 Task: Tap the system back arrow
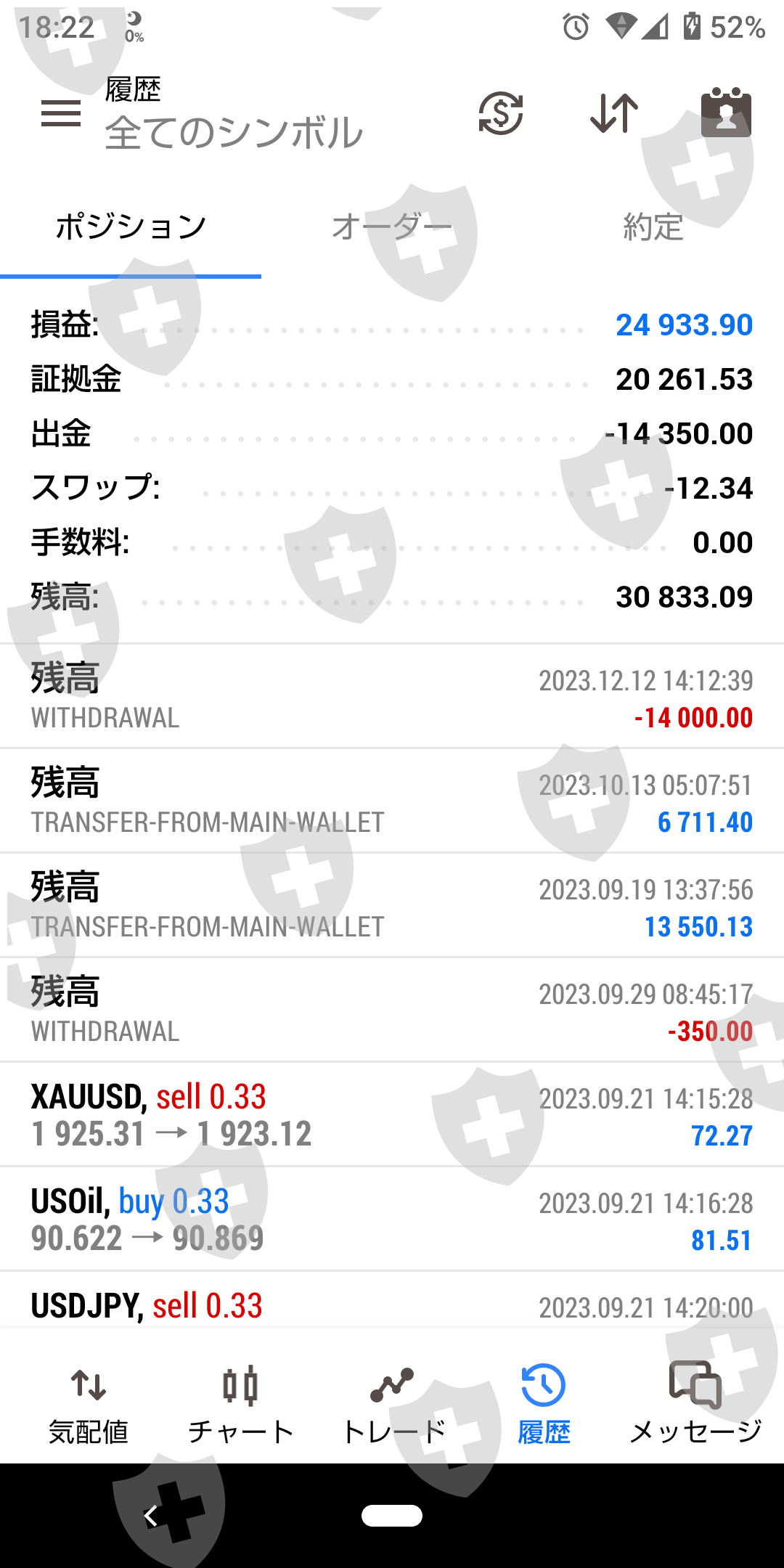151,1516
